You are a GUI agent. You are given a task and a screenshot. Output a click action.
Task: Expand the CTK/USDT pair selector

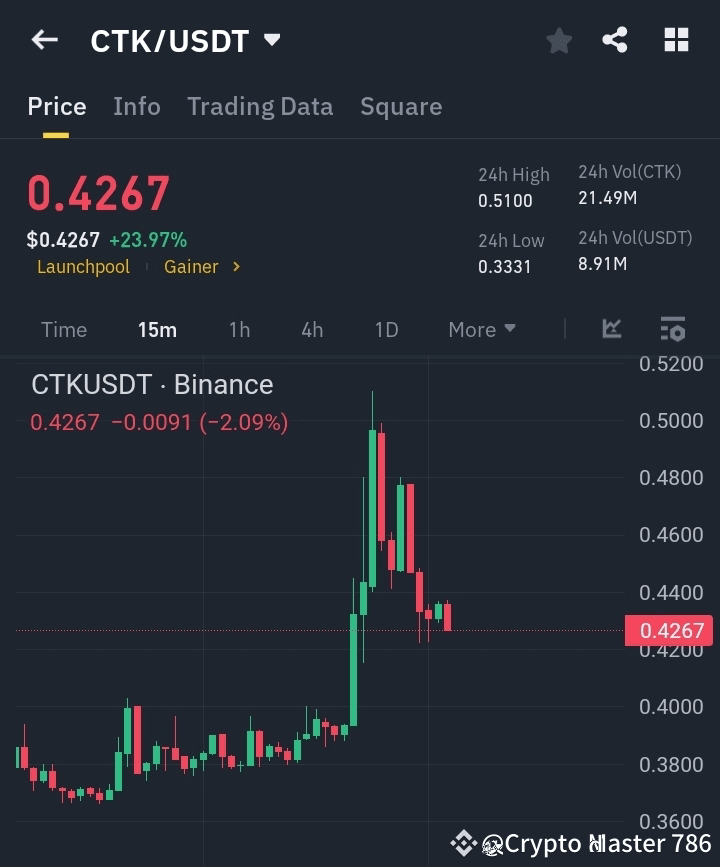click(271, 40)
